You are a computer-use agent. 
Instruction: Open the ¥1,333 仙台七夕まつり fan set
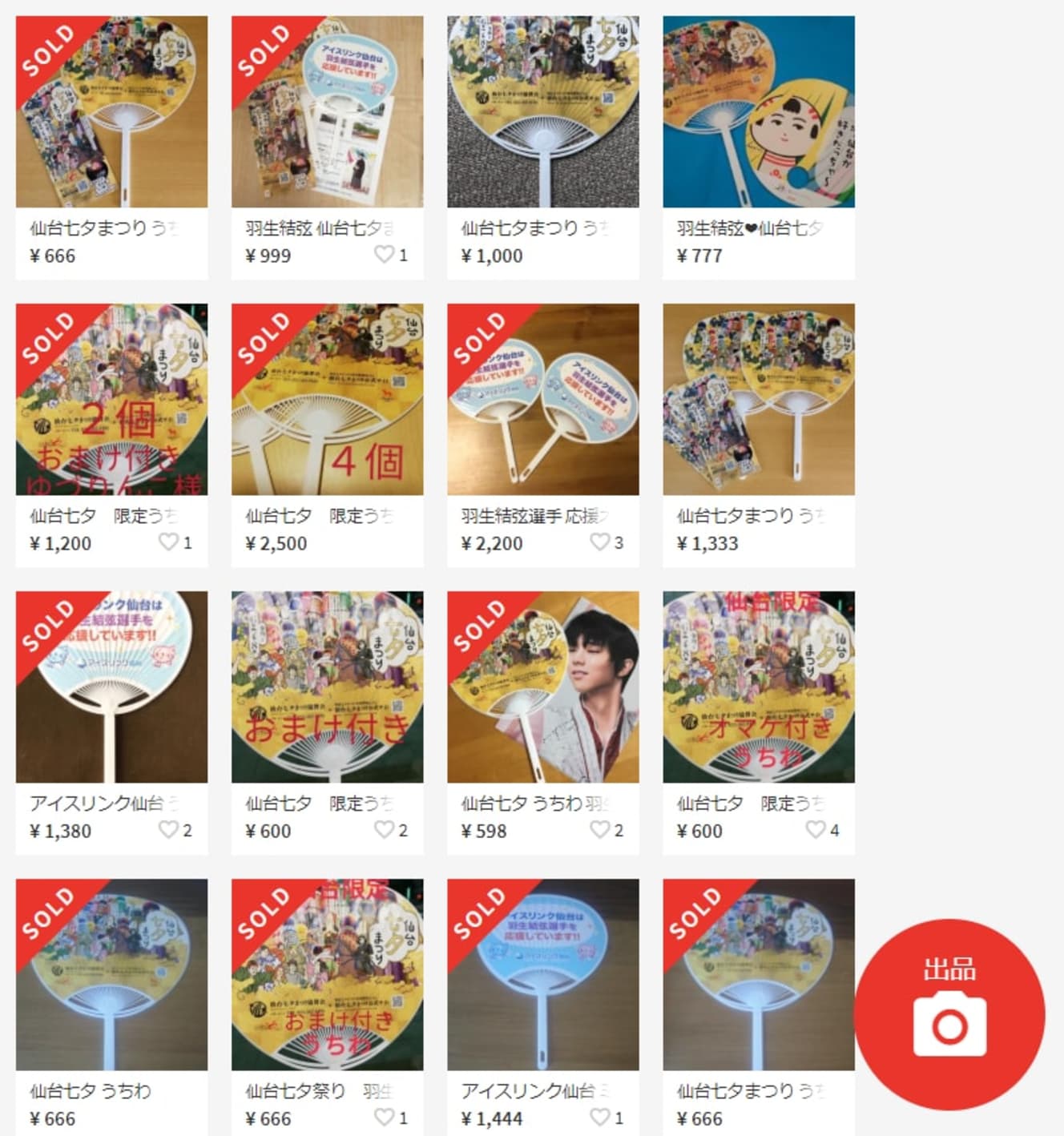[x=758, y=399]
